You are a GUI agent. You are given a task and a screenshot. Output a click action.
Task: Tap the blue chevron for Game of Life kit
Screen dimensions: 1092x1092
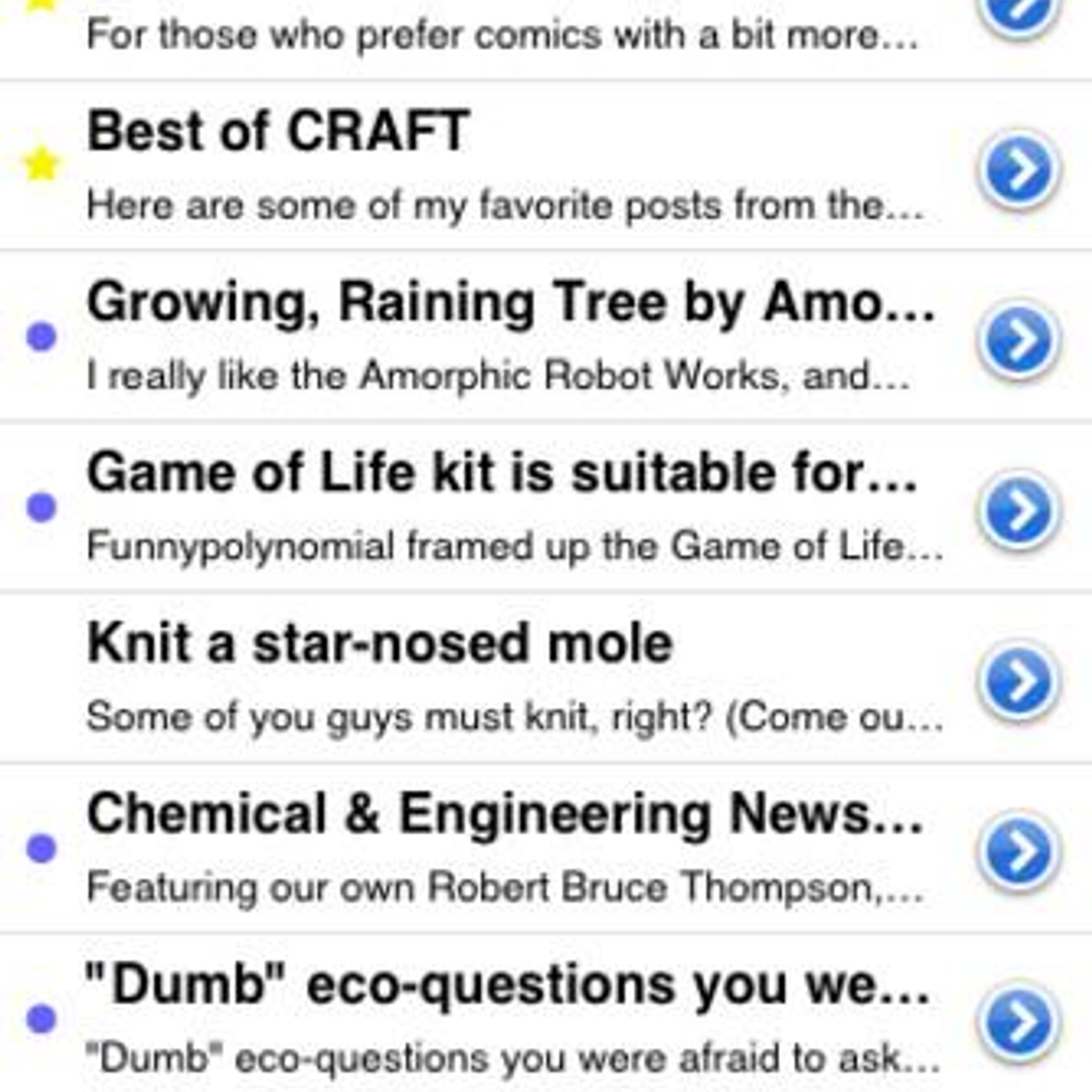[x=1019, y=510]
